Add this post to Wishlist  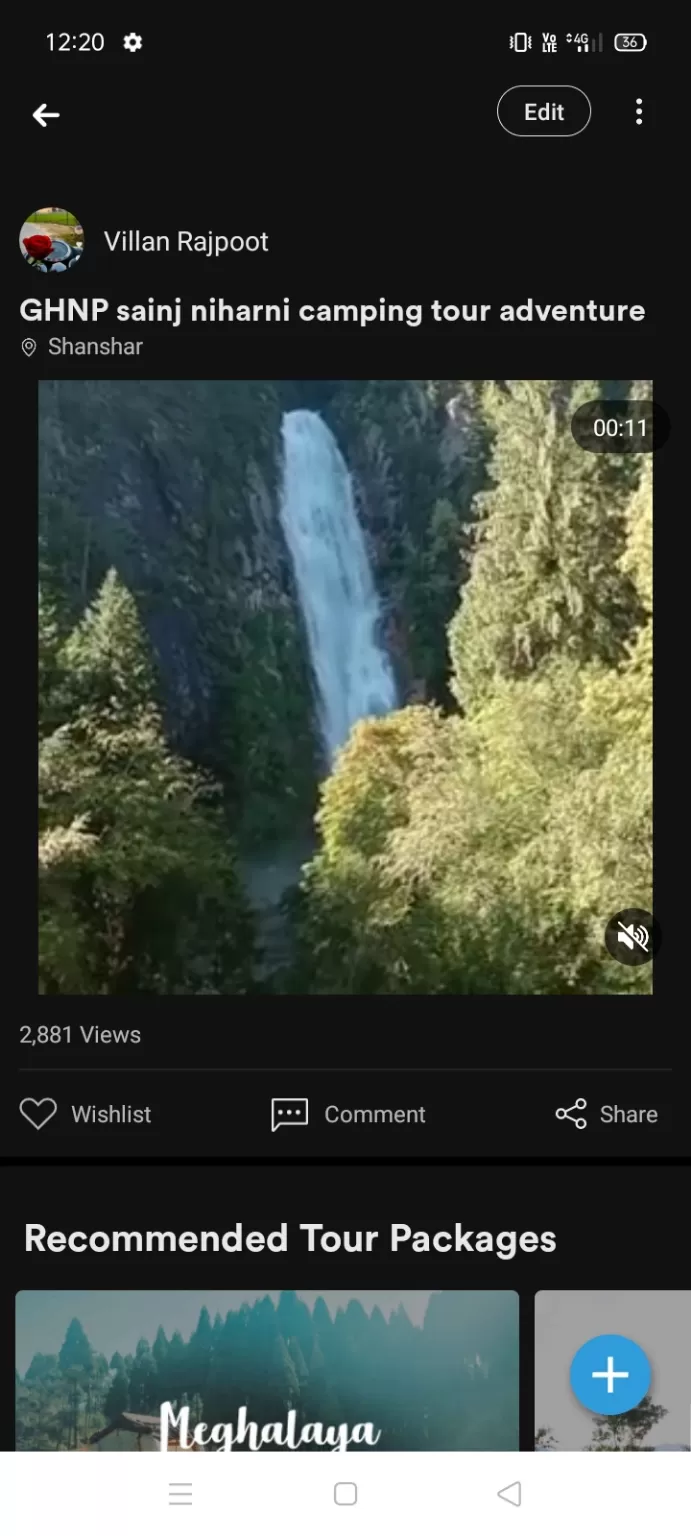click(86, 1114)
